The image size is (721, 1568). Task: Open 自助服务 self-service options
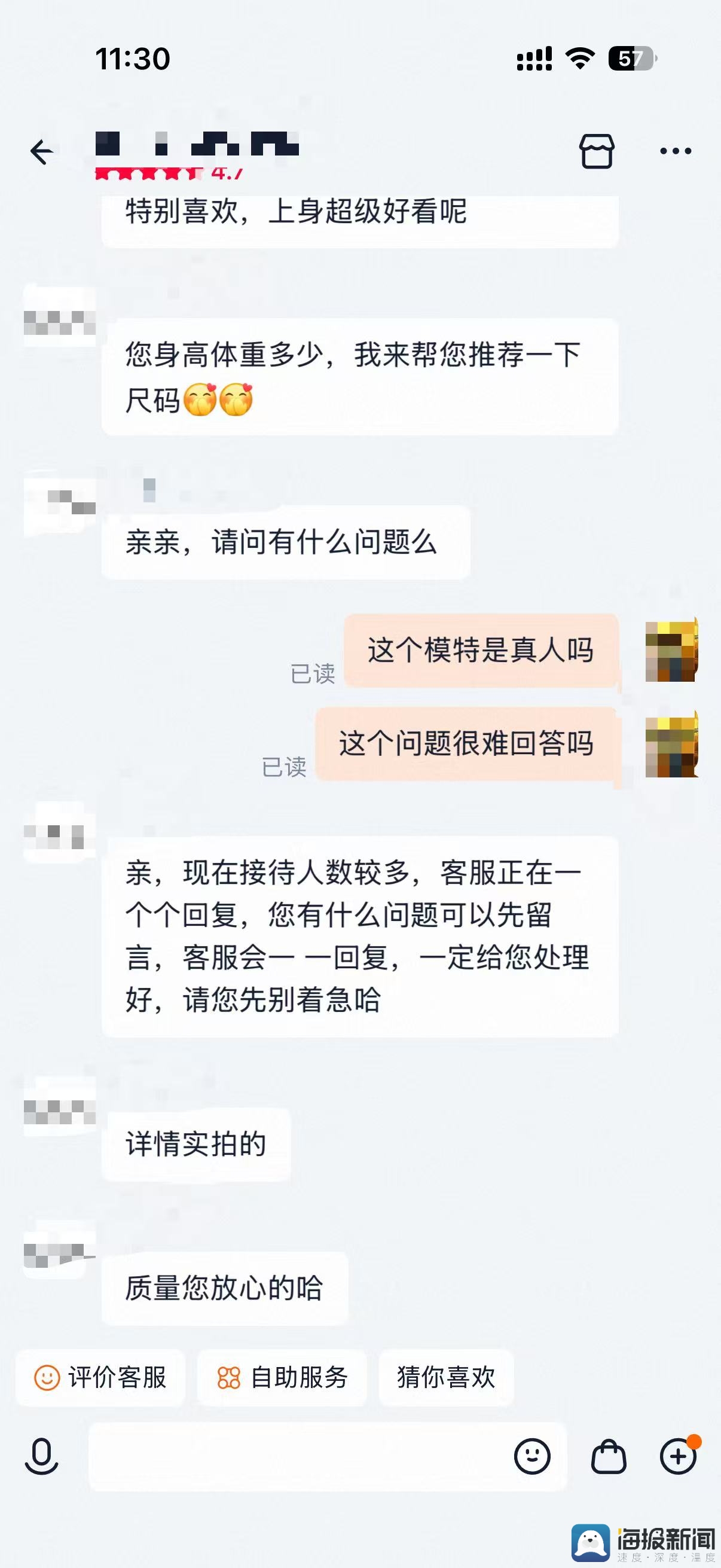click(x=282, y=1377)
